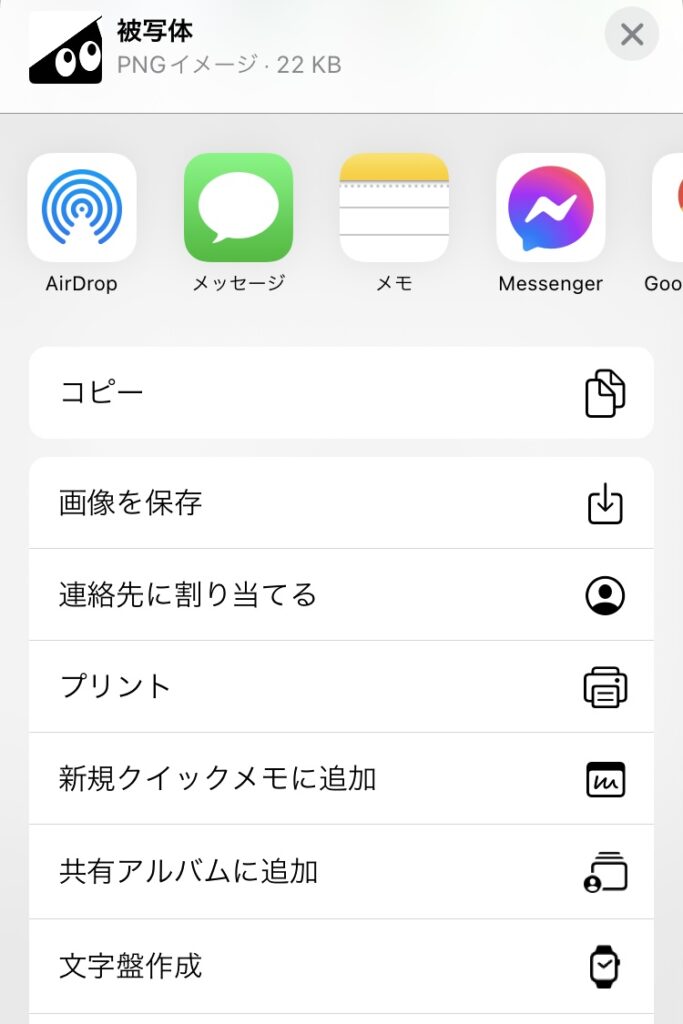Open the プリント option
Screen dimensions: 683x1024
pyautogui.click(x=341, y=687)
